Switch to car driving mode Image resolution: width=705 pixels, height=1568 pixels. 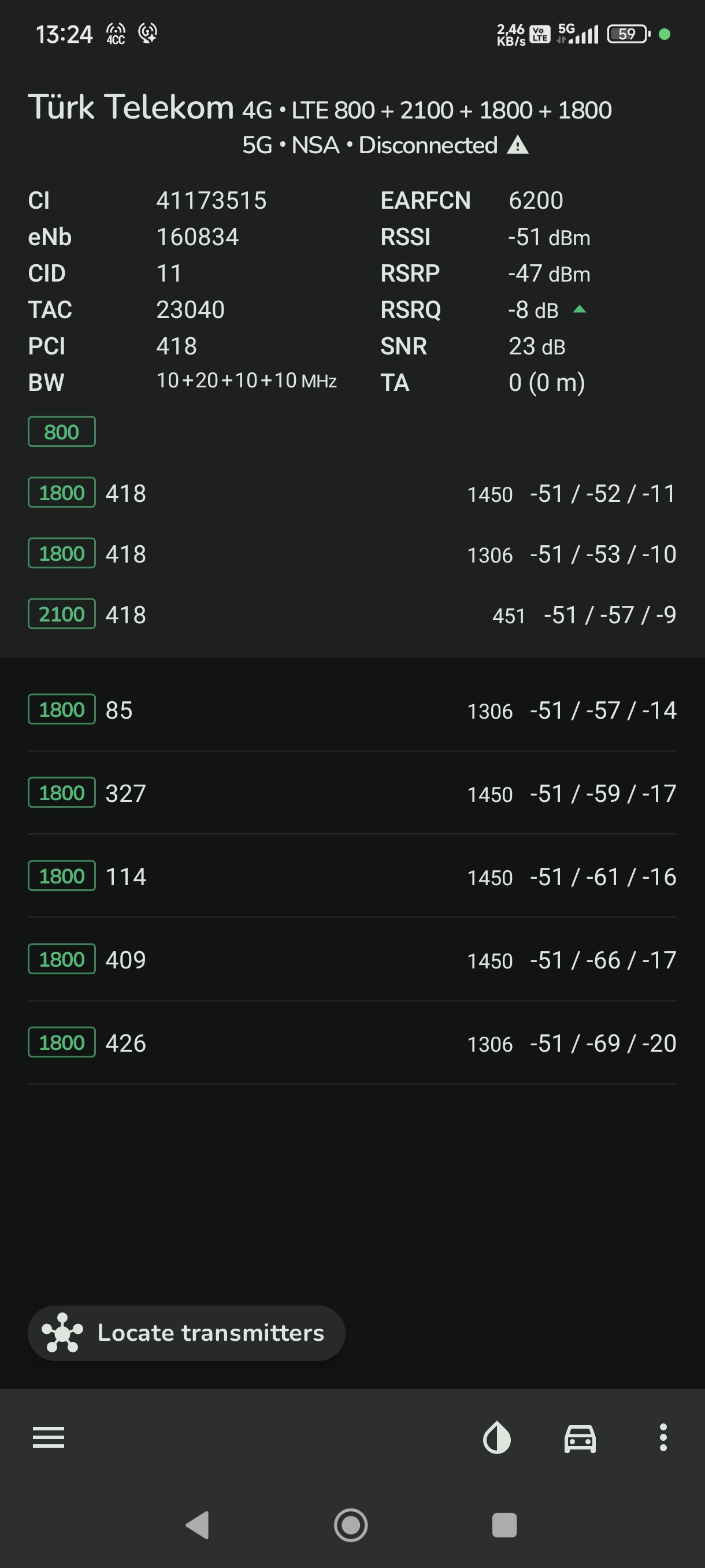(x=580, y=1438)
